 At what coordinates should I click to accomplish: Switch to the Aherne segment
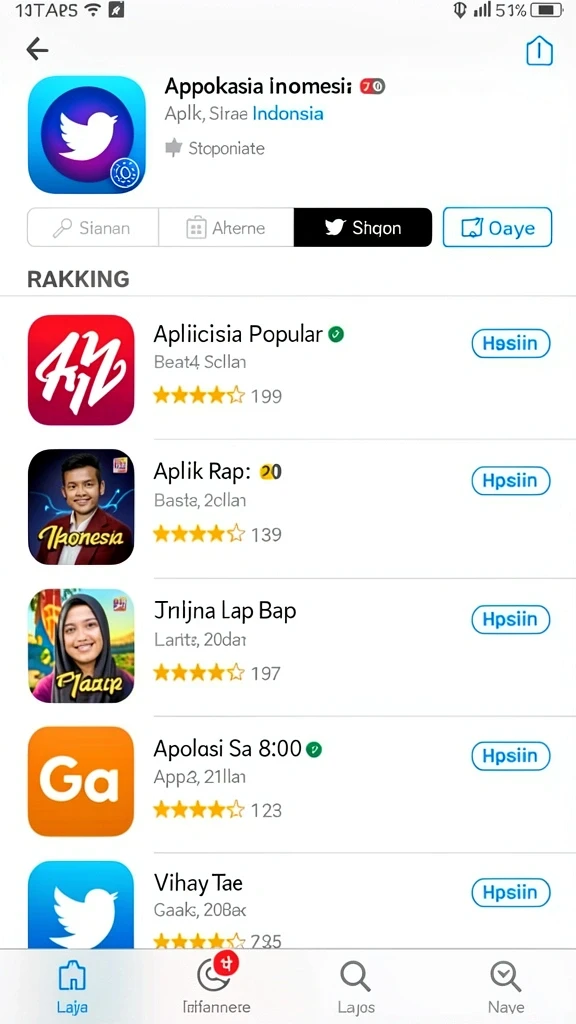pos(226,228)
